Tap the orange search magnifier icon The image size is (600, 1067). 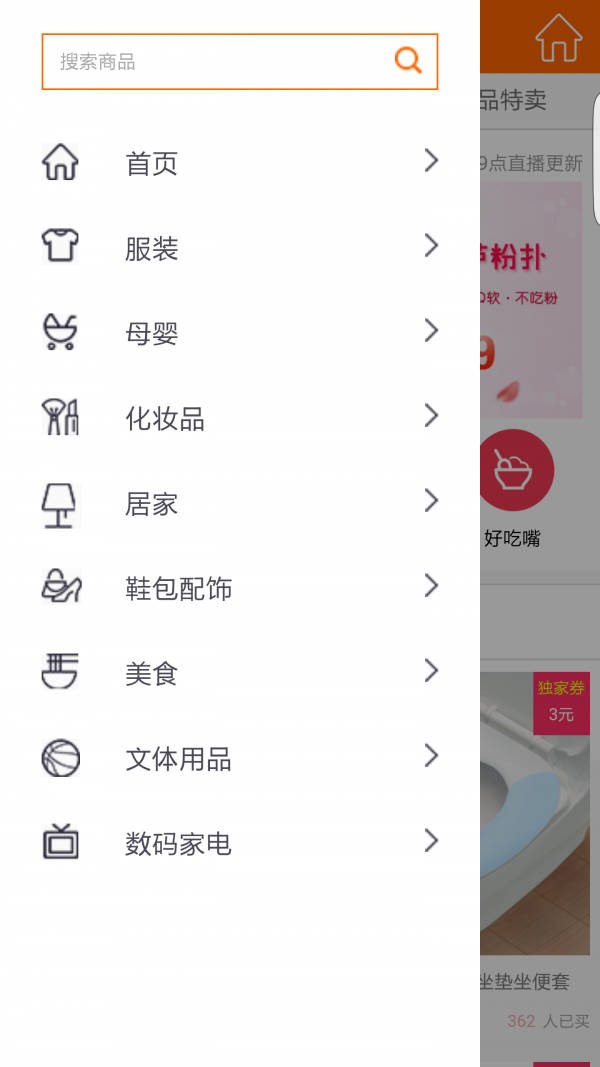coord(408,61)
